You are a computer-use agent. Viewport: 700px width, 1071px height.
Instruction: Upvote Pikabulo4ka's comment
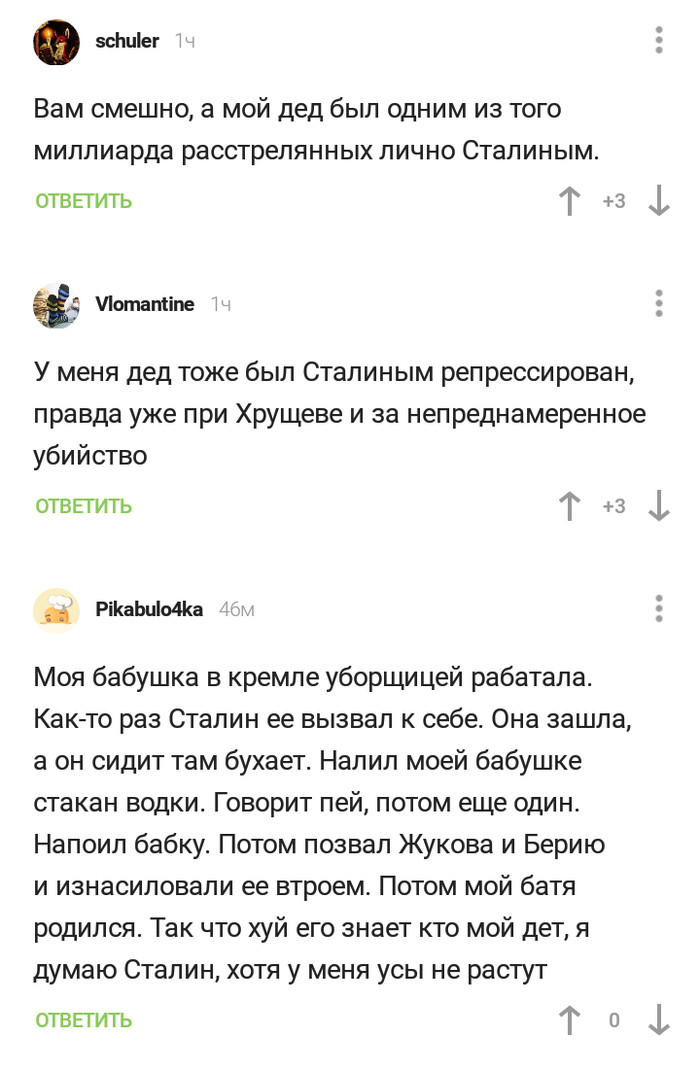point(569,1020)
